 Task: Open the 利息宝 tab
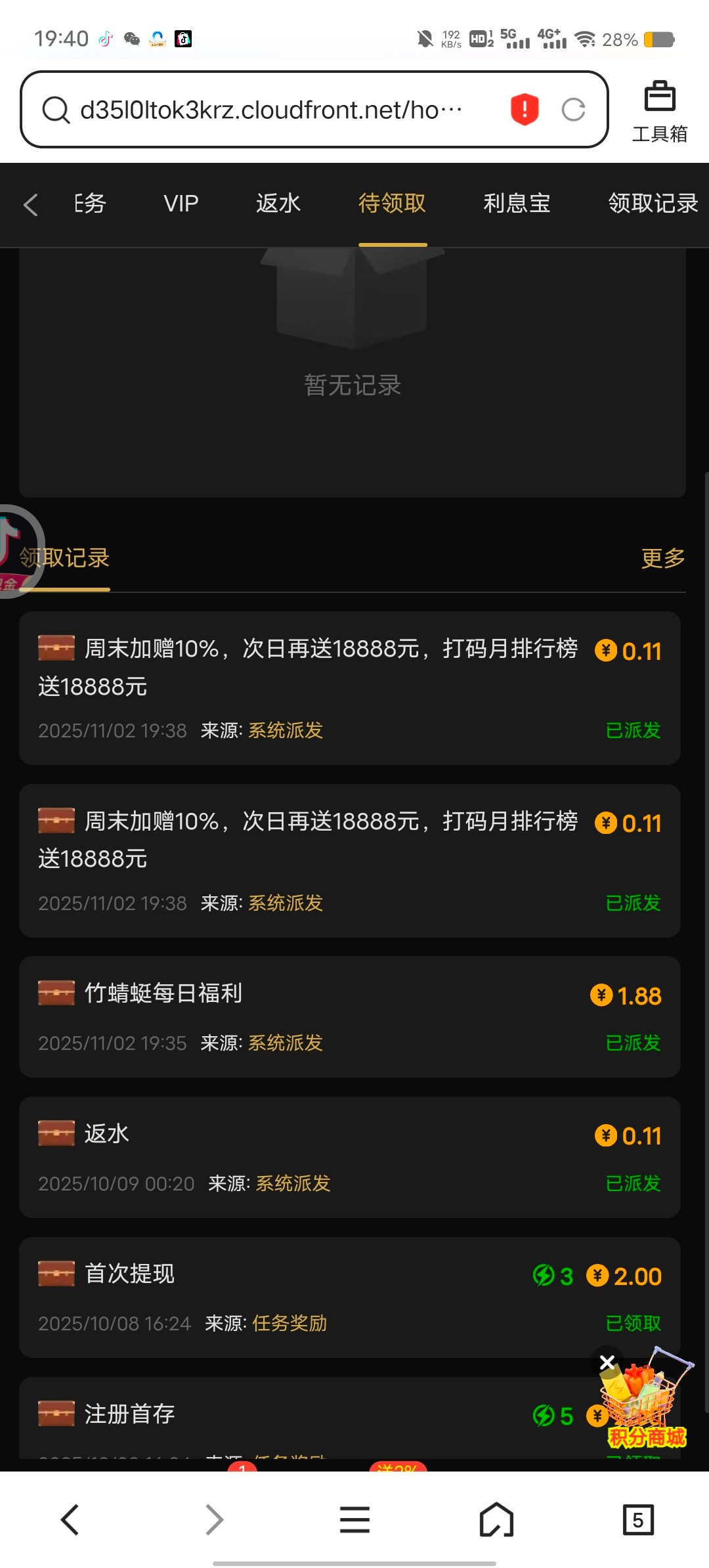click(x=517, y=204)
